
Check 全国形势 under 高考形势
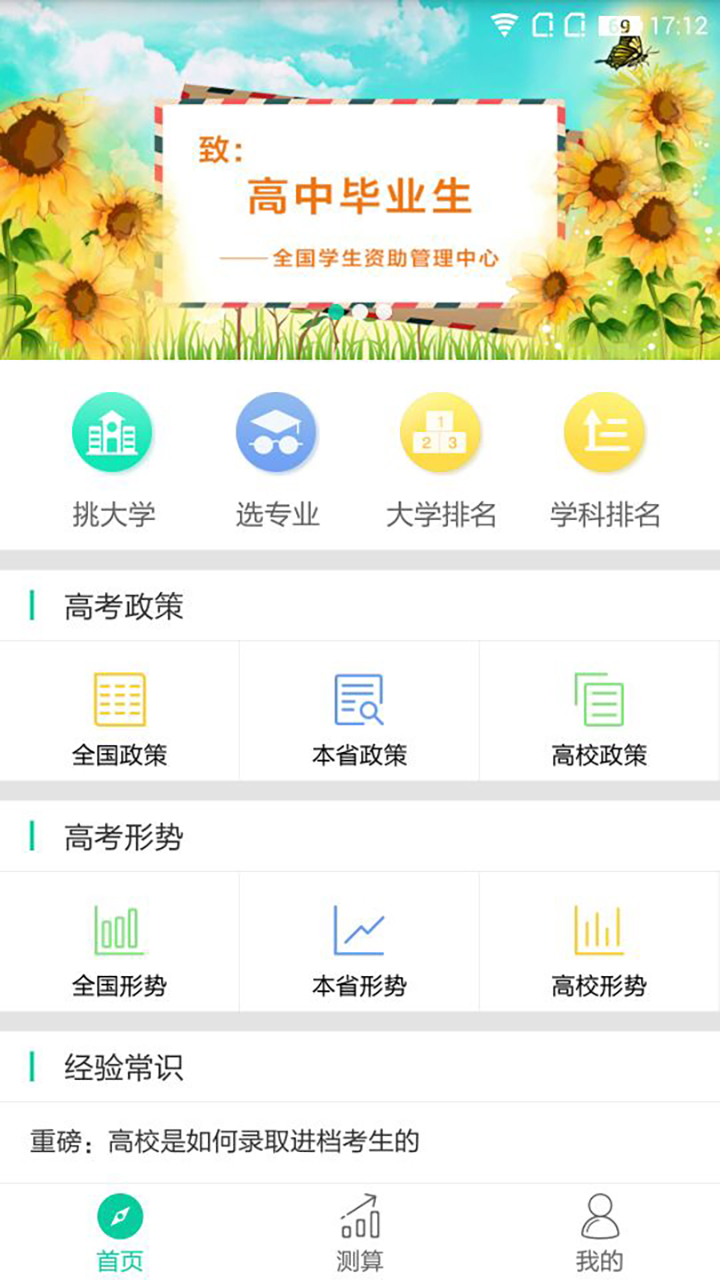pos(120,942)
